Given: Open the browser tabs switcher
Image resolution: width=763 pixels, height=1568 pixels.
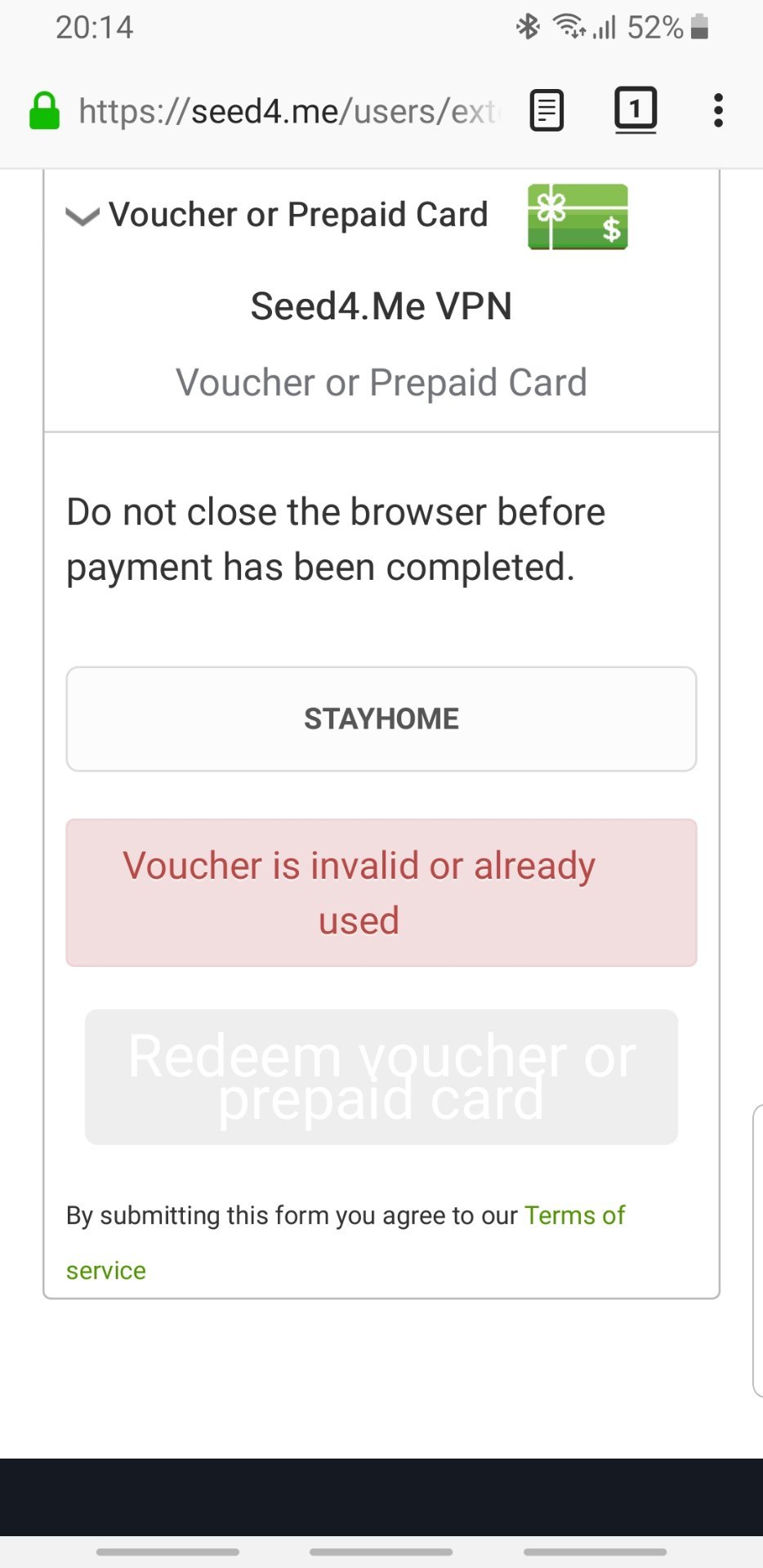Looking at the screenshot, I should click(636, 109).
